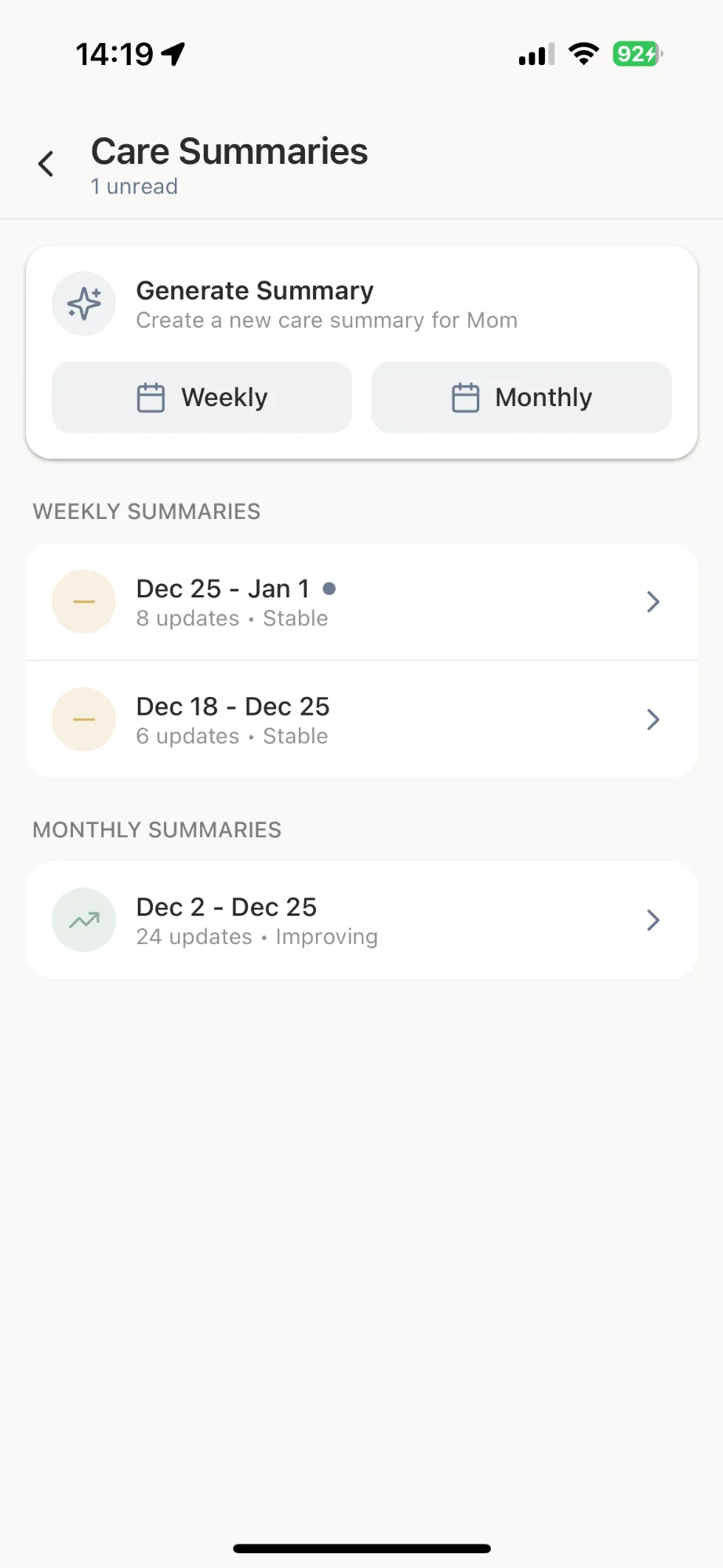The height and width of the screenshot is (1568, 723).
Task: Tap the Care Summaries page title
Action: tap(229, 151)
